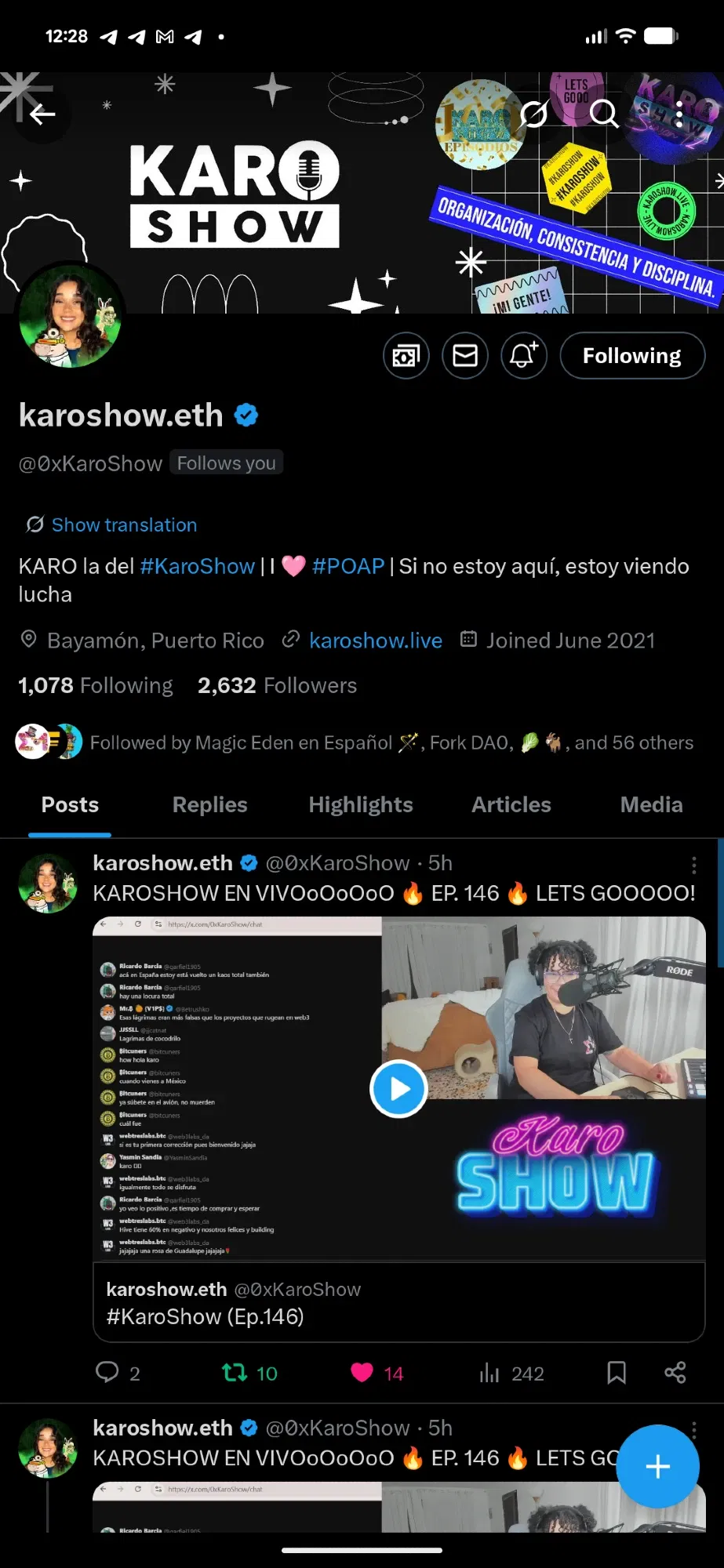724x1568 pixels.
Task: Switch to the Media tab
Action: point(651,804)
